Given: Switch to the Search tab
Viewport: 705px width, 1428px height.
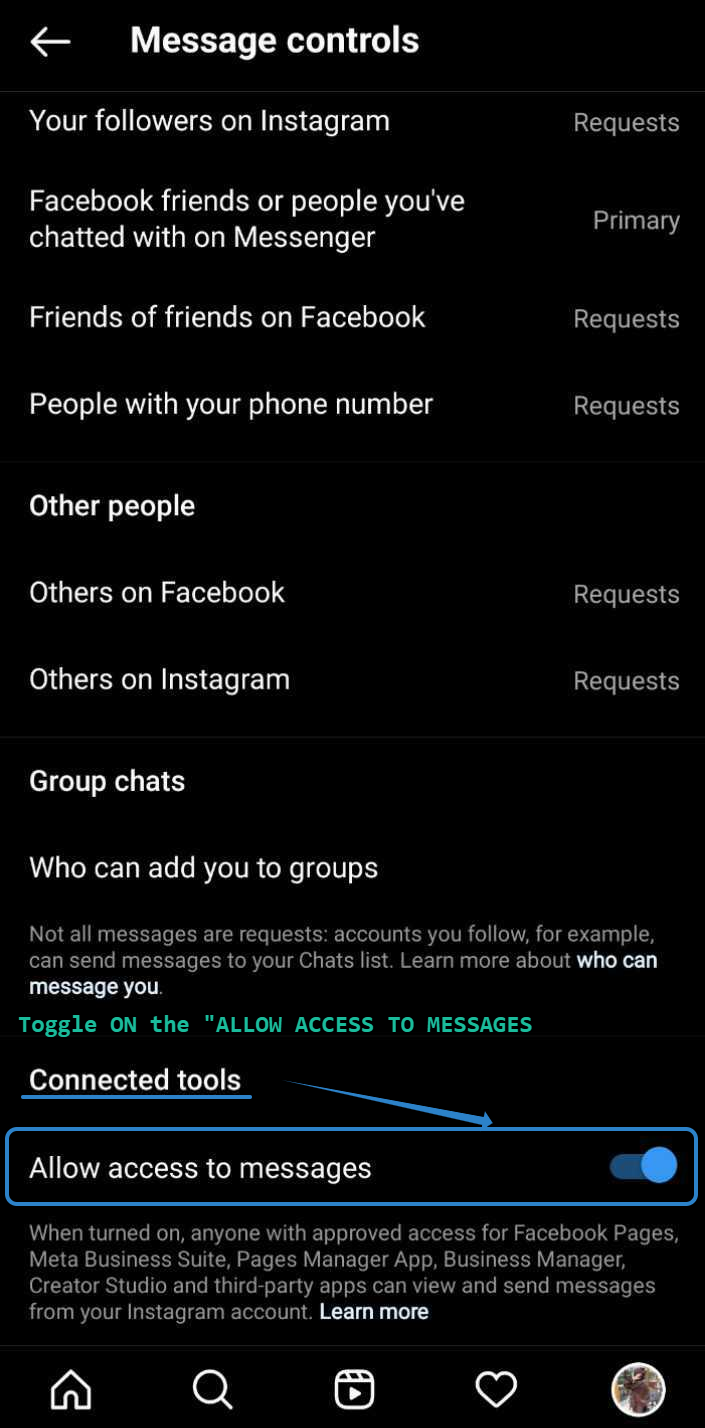Looking at the screenshot, I should tap(212, 1389).
